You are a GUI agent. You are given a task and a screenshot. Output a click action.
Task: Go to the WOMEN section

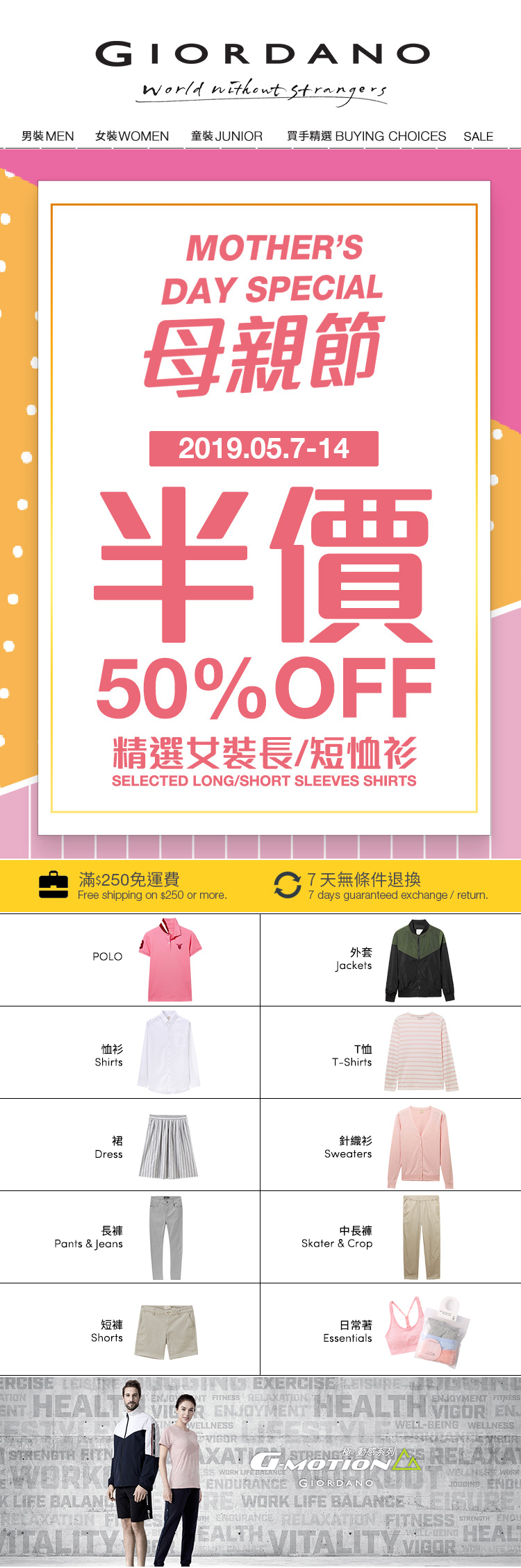pyautogui.click(x=132, y=136)
